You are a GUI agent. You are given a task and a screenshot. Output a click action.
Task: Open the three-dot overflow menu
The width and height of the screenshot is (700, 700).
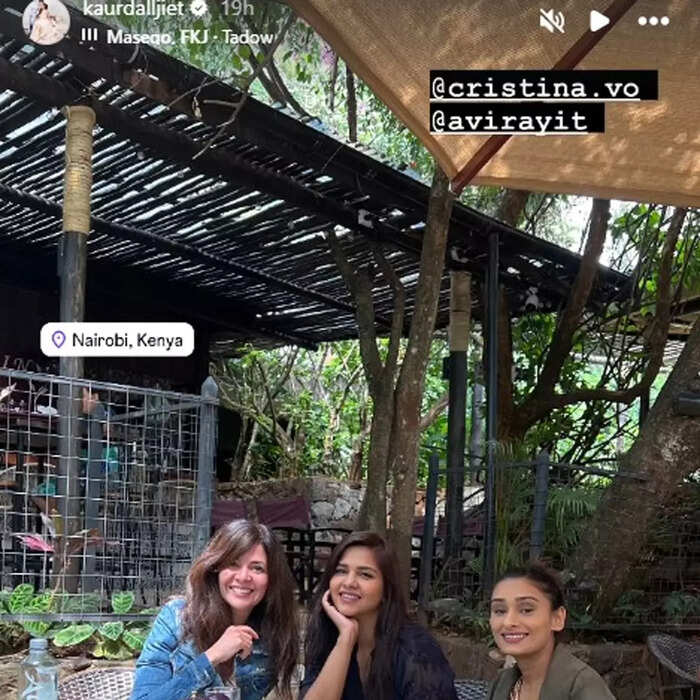point(653,21)
